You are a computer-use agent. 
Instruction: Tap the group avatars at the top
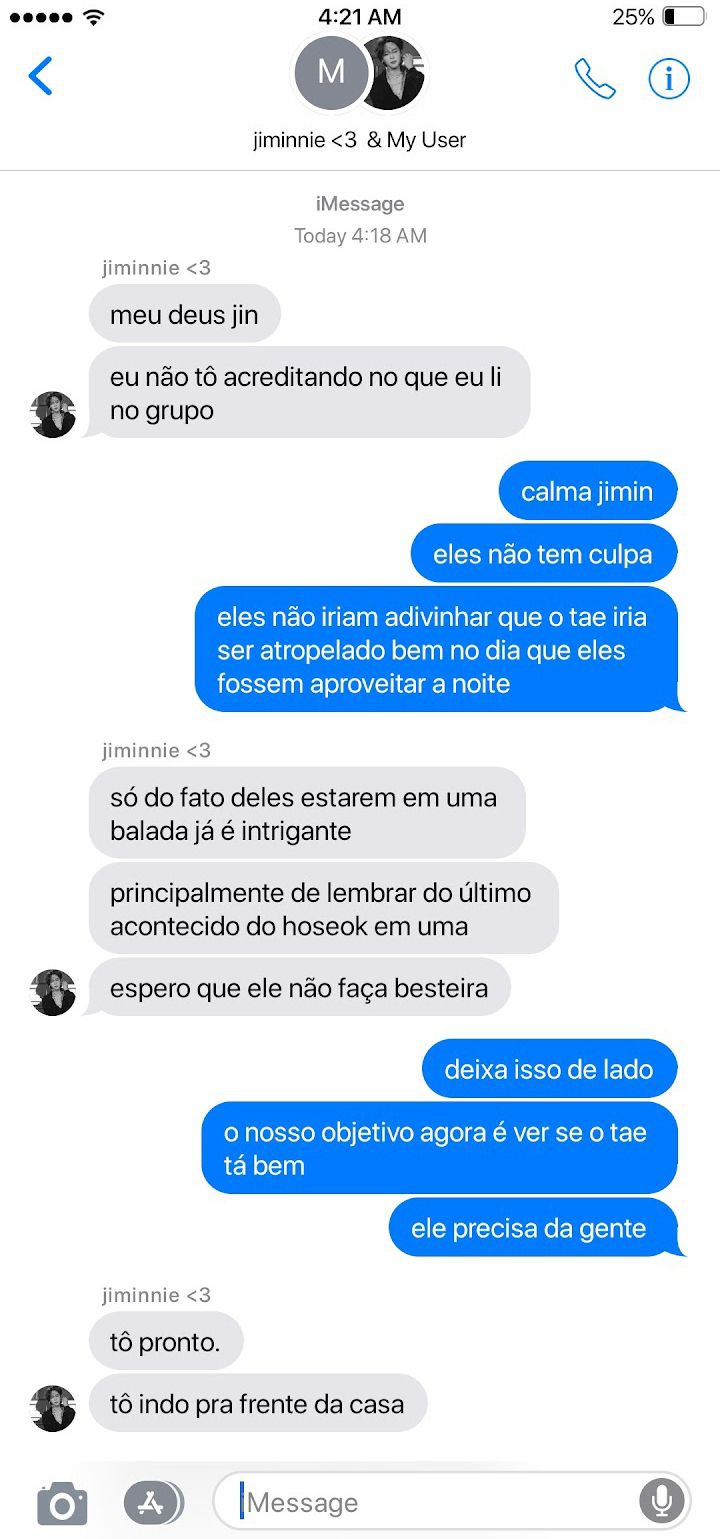tap(359, 73)
